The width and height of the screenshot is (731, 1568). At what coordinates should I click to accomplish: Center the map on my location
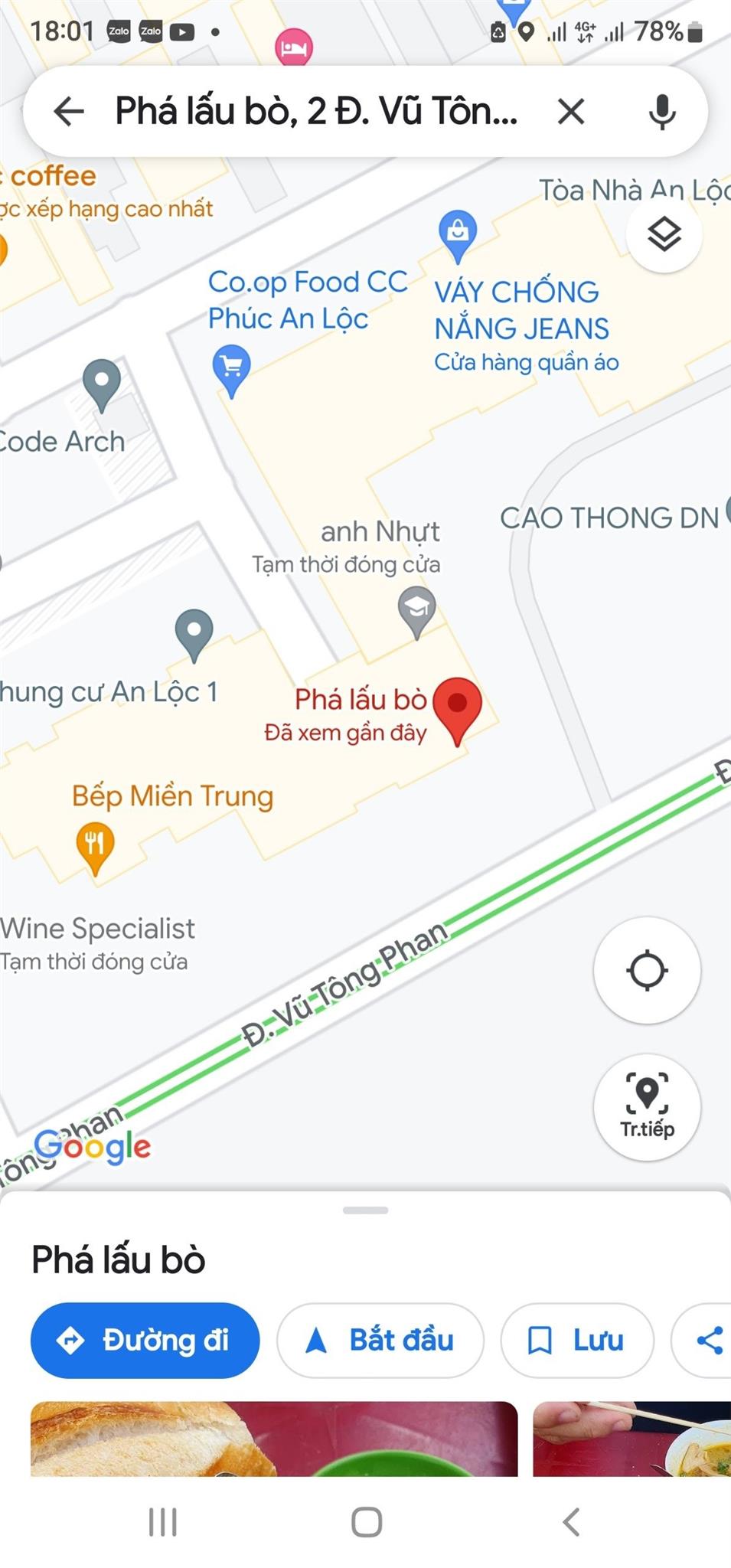coord(648,970)
